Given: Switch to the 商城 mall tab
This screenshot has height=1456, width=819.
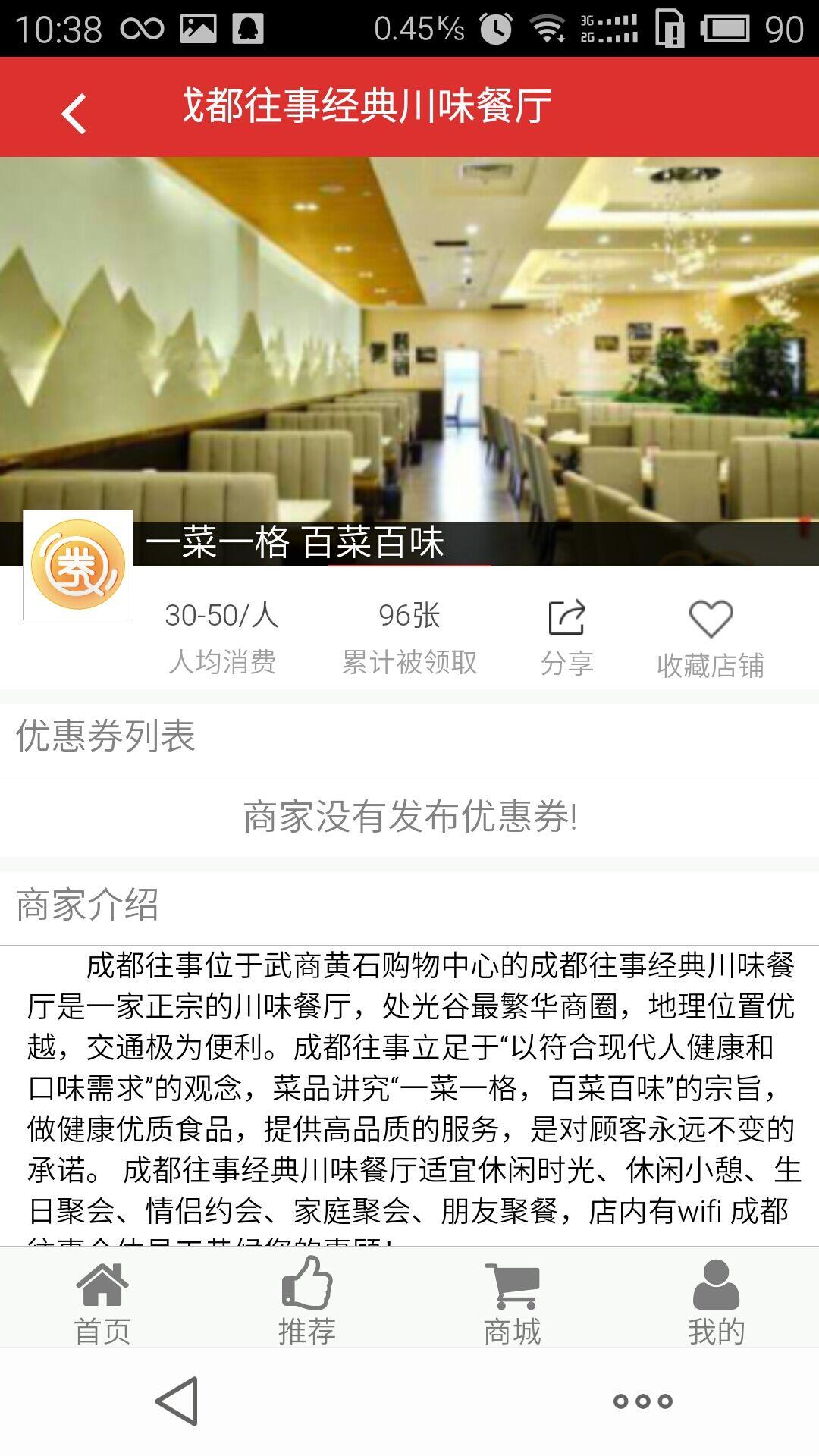Looking at the screenshot, I should [512, 1300].
